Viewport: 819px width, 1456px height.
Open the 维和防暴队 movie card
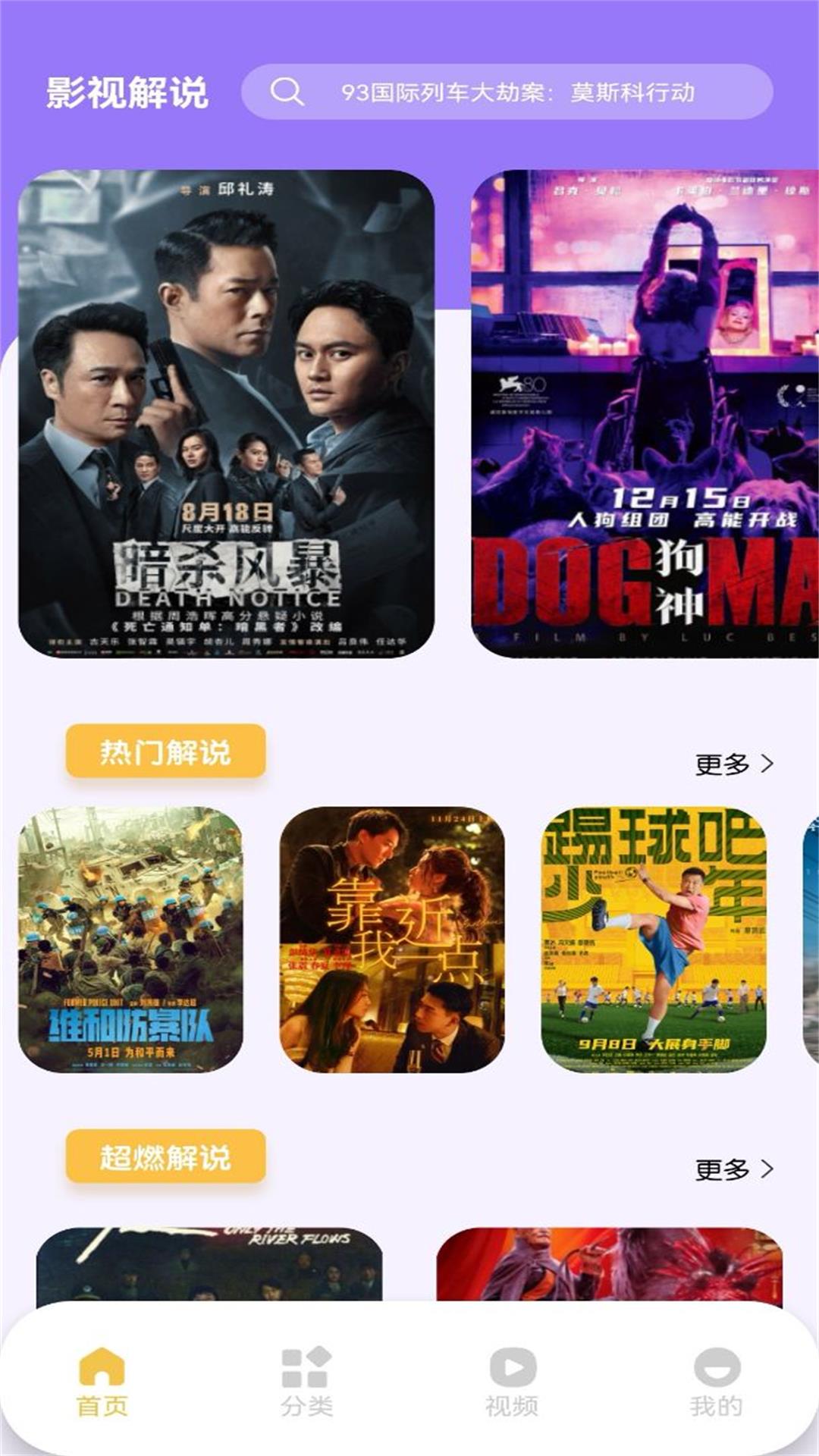(130, 939)
